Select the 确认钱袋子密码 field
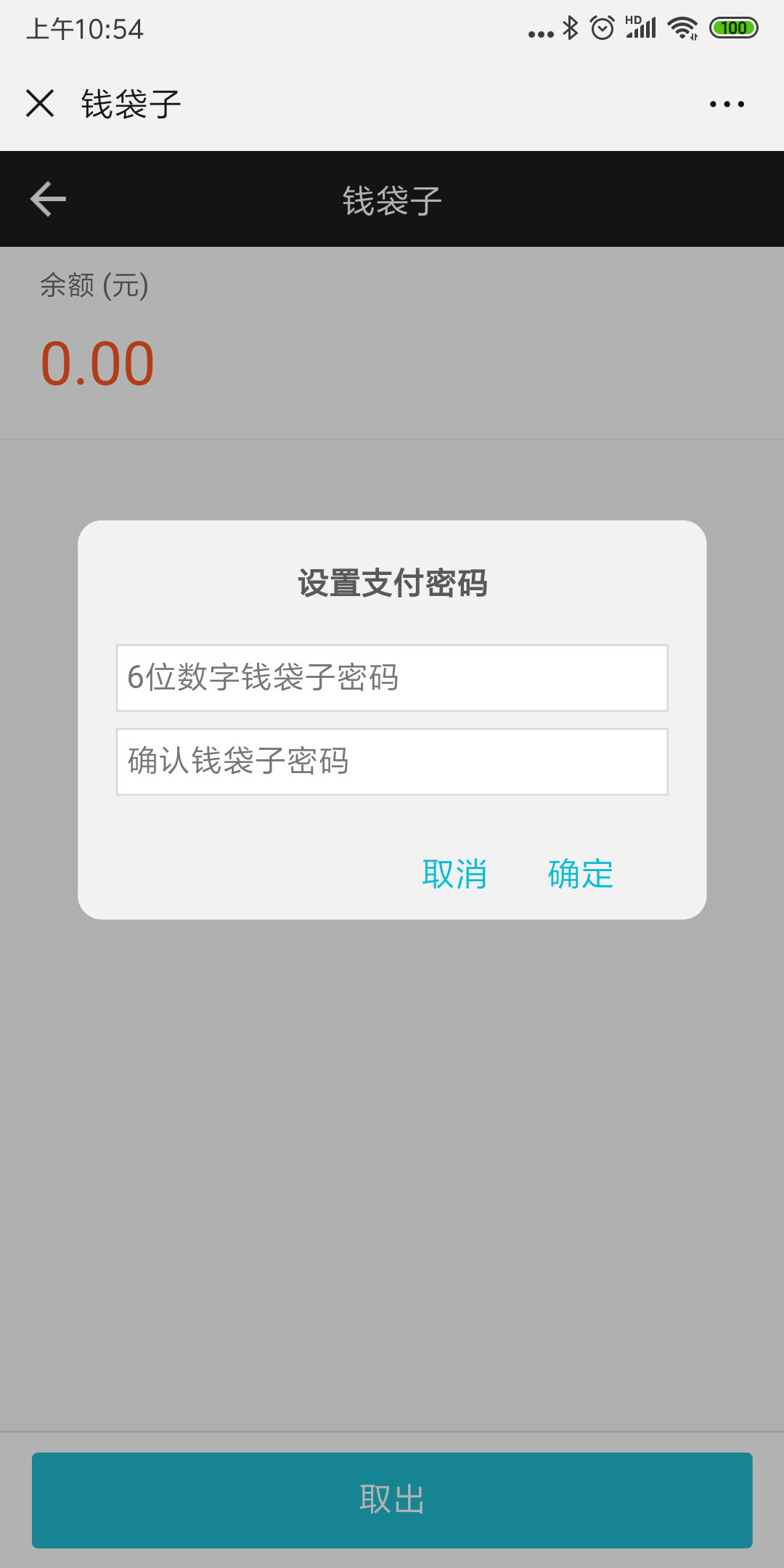Image resolution: width=784 pixels, height=1568 pixels. point(392,761)
